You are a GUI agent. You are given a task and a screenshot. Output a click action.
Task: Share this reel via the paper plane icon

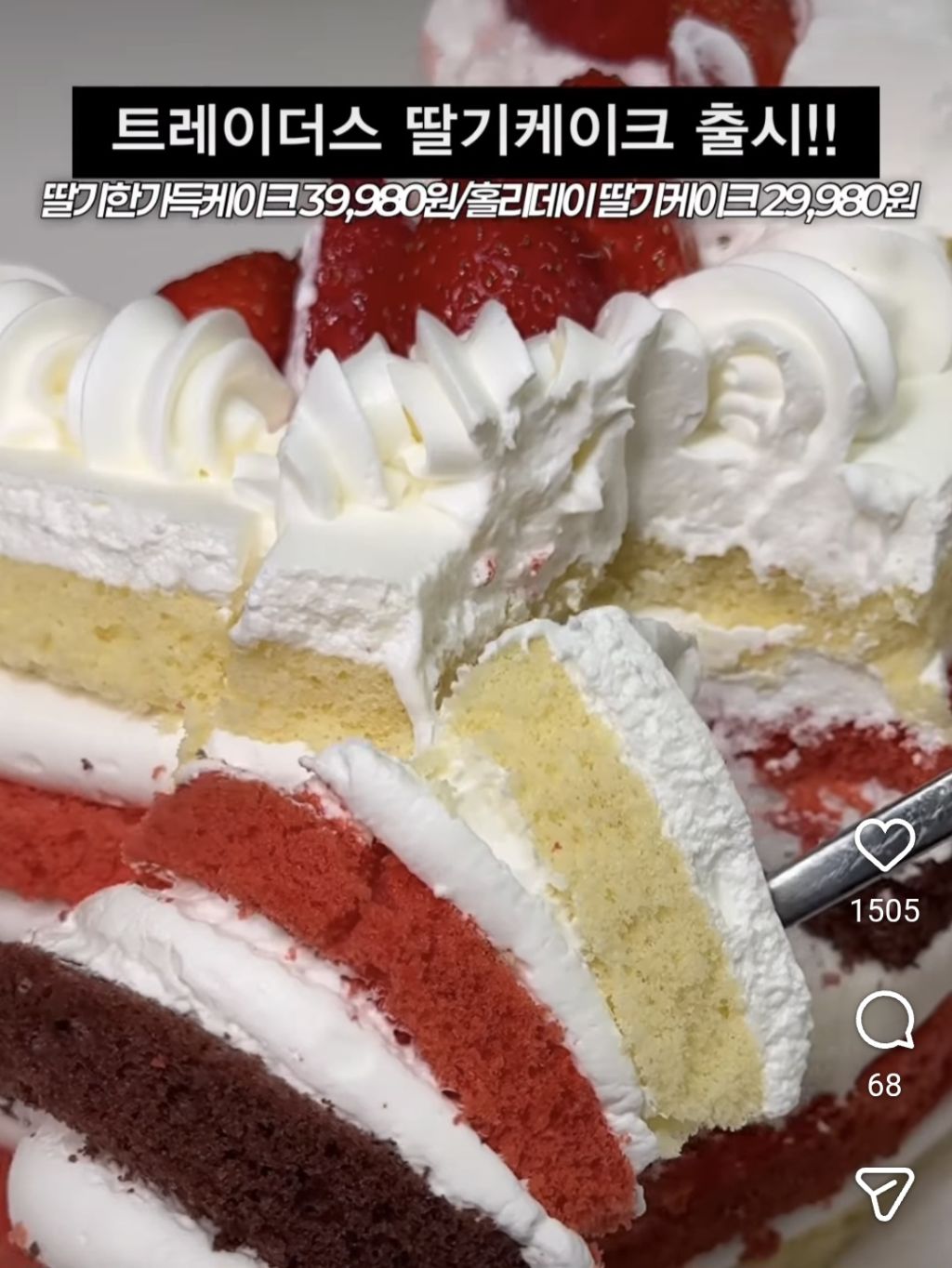pos(884,1194)
